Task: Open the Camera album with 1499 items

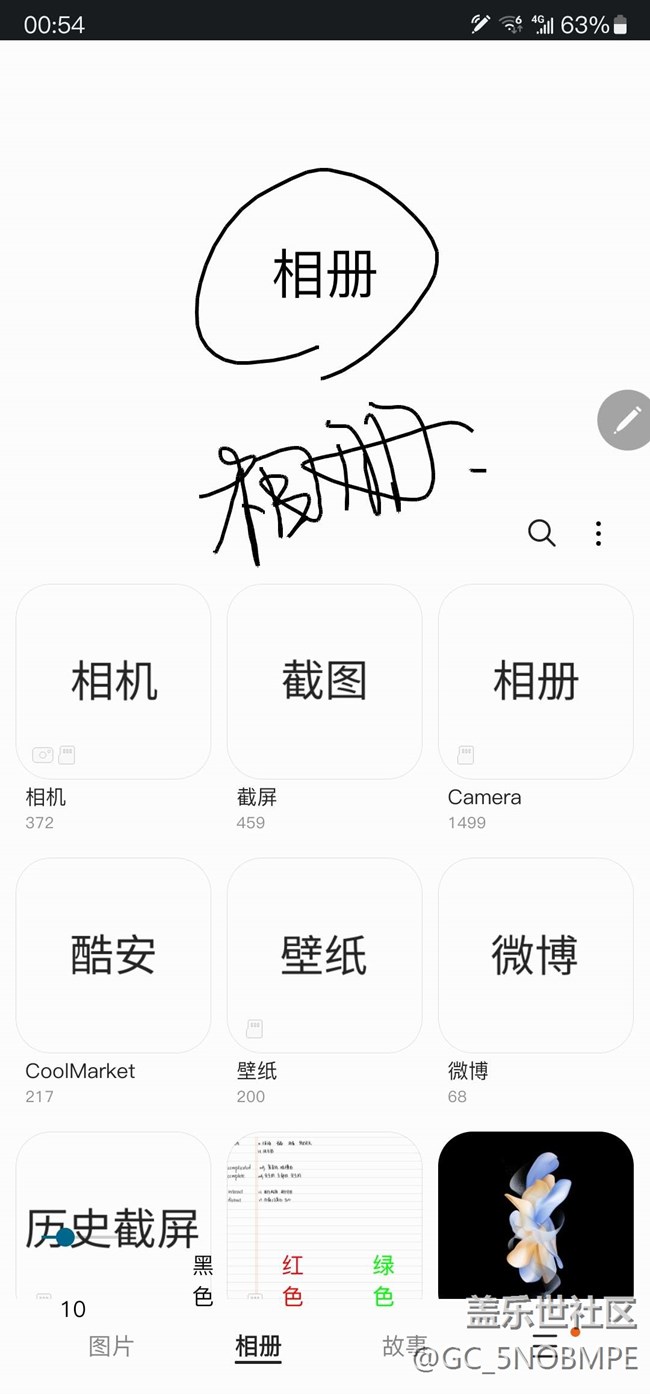Action: coord(536,682)
